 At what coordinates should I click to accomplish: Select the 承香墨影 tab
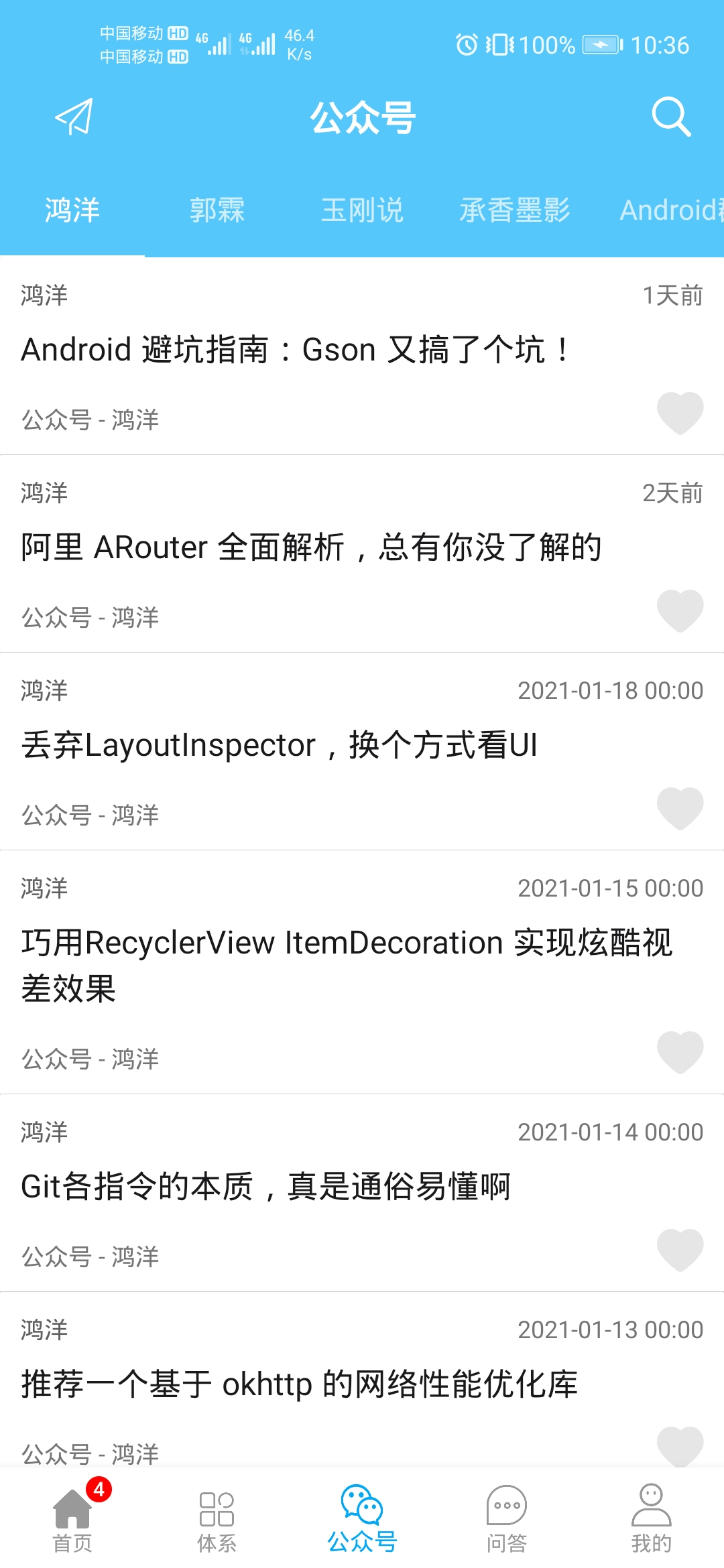514,210
